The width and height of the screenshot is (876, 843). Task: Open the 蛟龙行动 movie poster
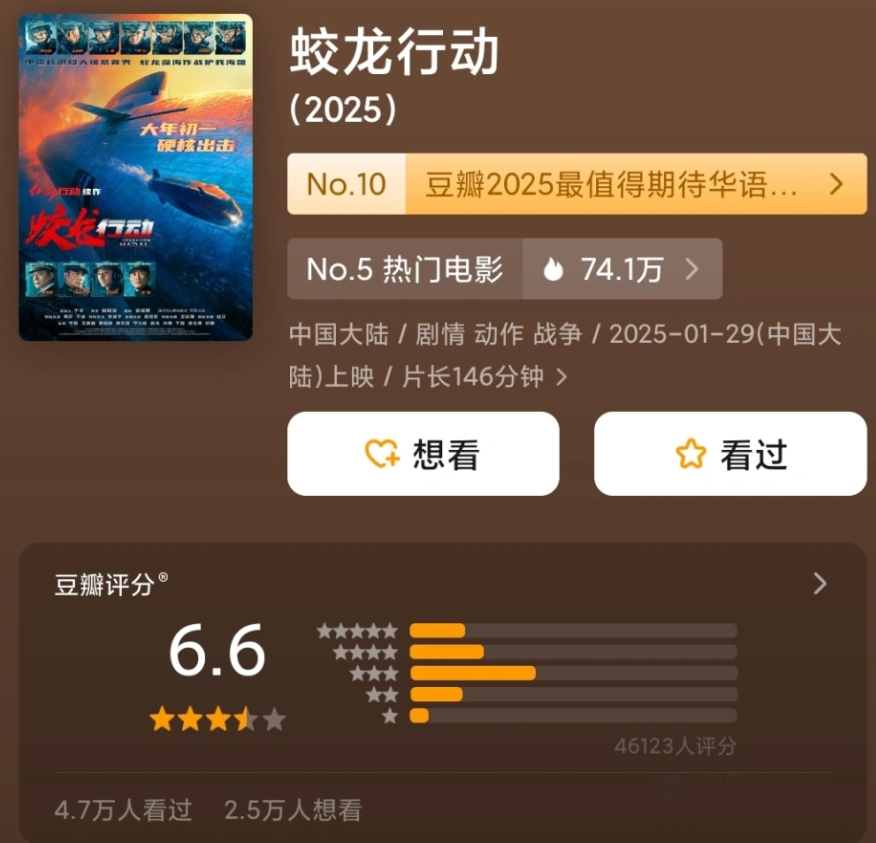click(x=136, y=177)
